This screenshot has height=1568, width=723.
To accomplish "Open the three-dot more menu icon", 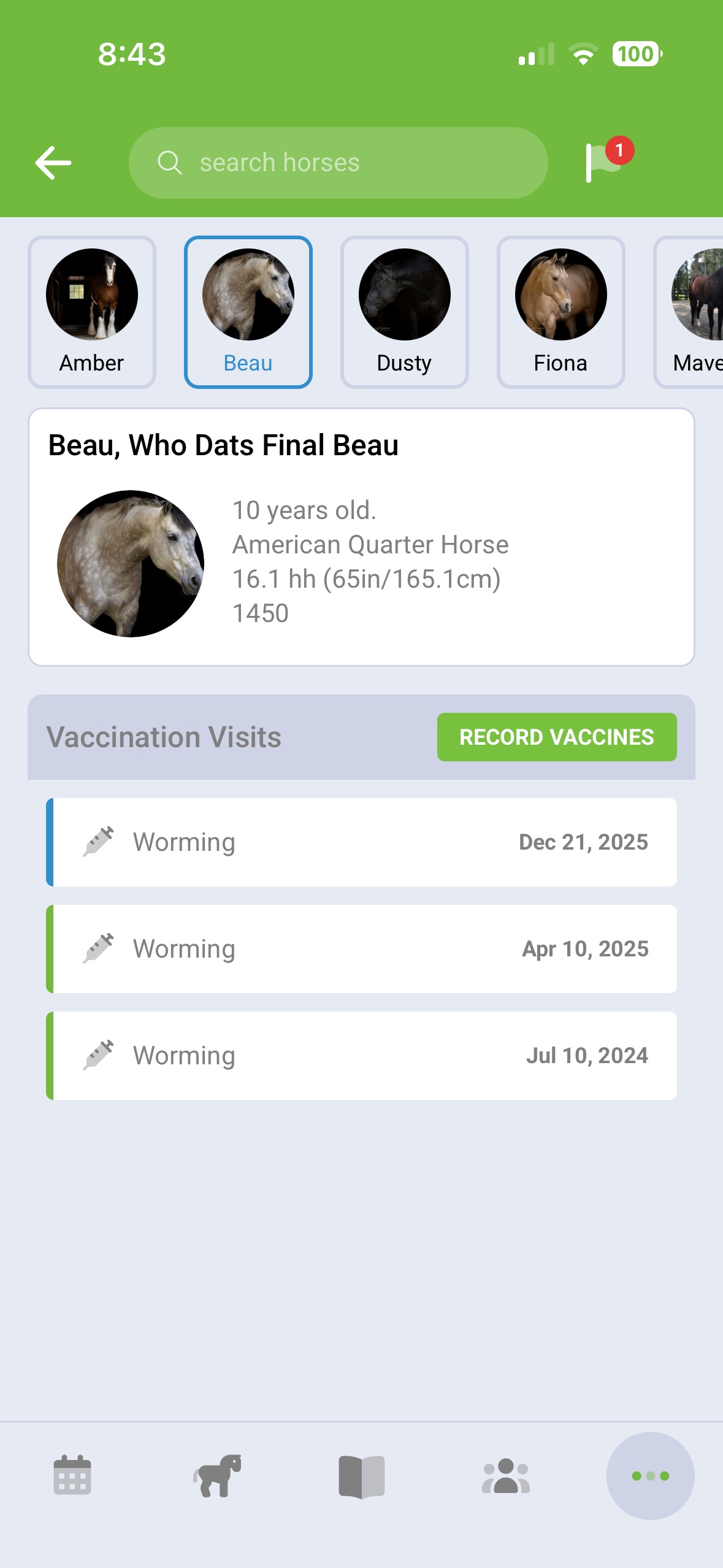I will (651, 1475).
